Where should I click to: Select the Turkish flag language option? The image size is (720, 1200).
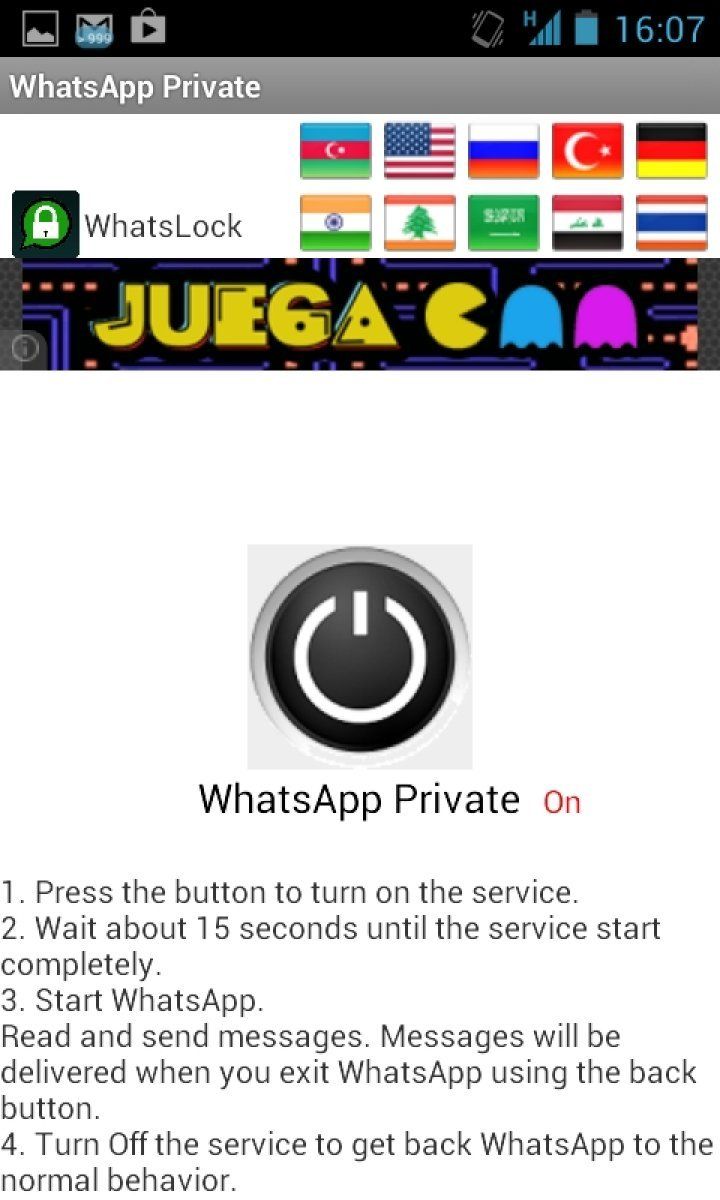[x=587, y=150]
